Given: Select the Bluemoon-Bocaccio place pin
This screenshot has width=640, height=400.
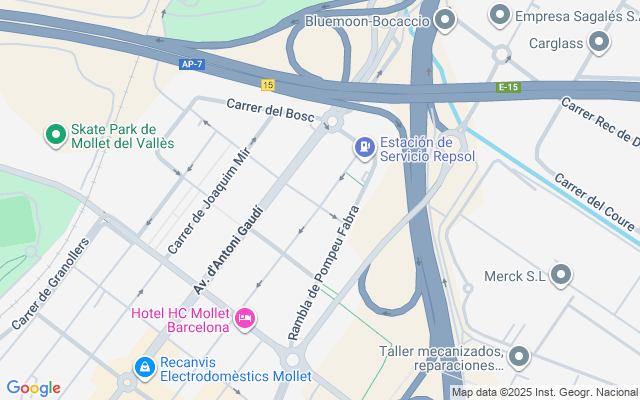Looking at the screenshot, I should 445,20.
